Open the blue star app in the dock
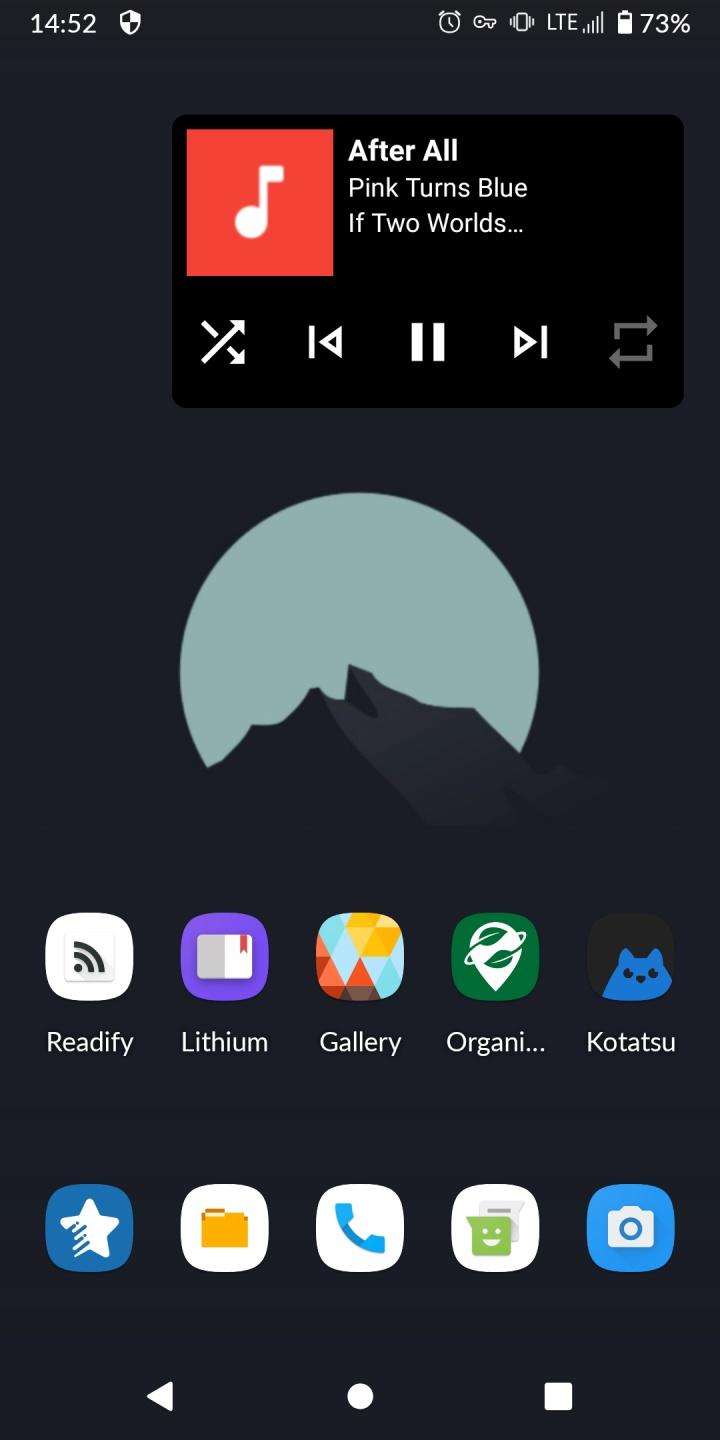The height and width of the screenshot is (1440, 720). click(90, 1228)
